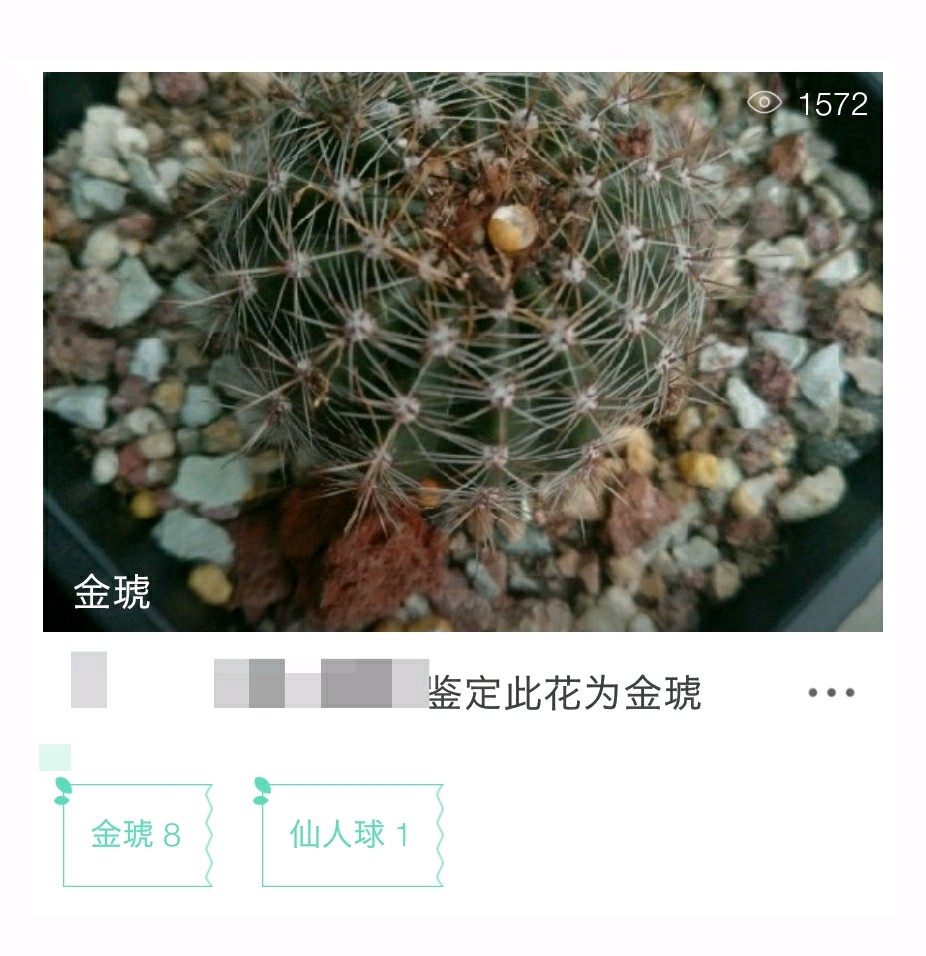Open the three-dot more options menu
This screenshot has width=926, height=956.
[x=831, y=692]
